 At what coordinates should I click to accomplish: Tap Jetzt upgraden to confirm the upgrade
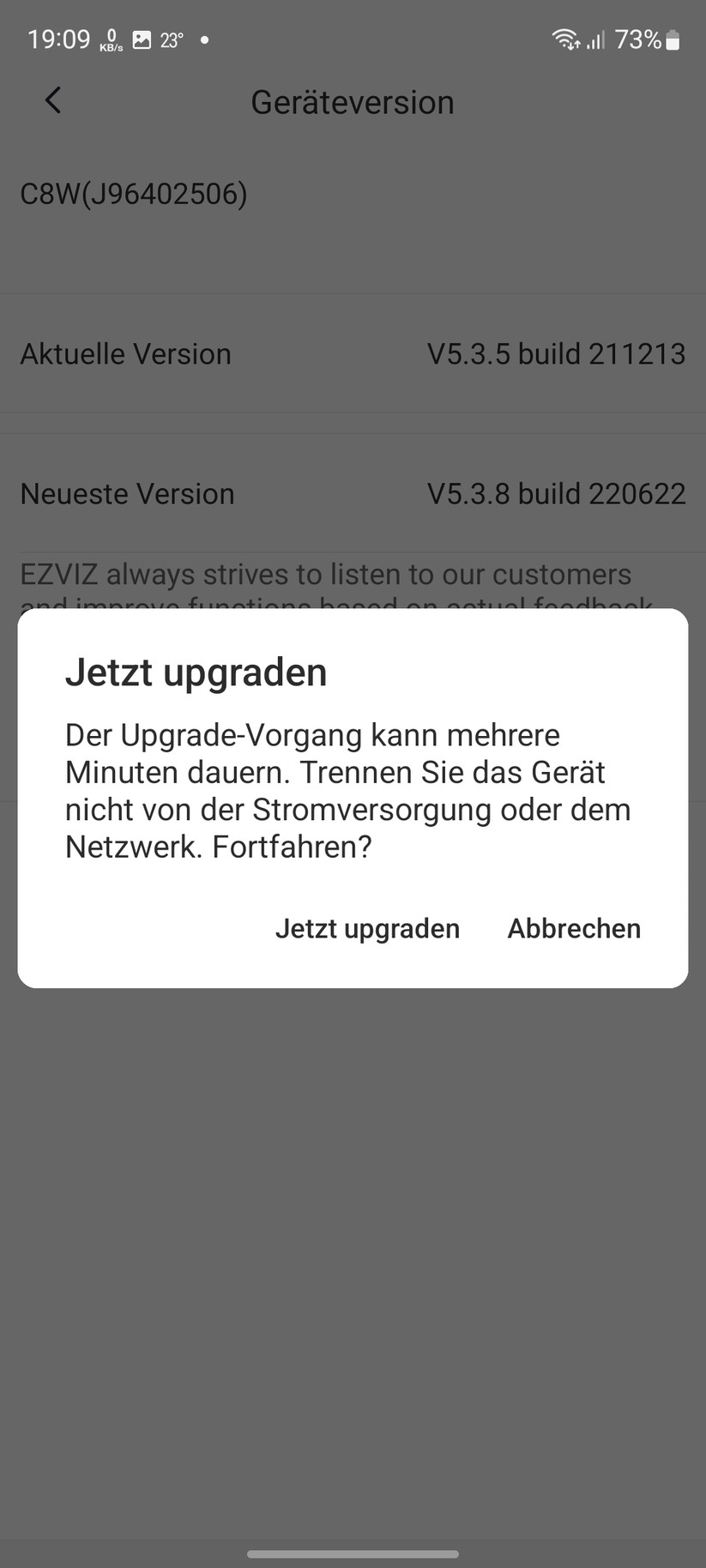[367, 928]
